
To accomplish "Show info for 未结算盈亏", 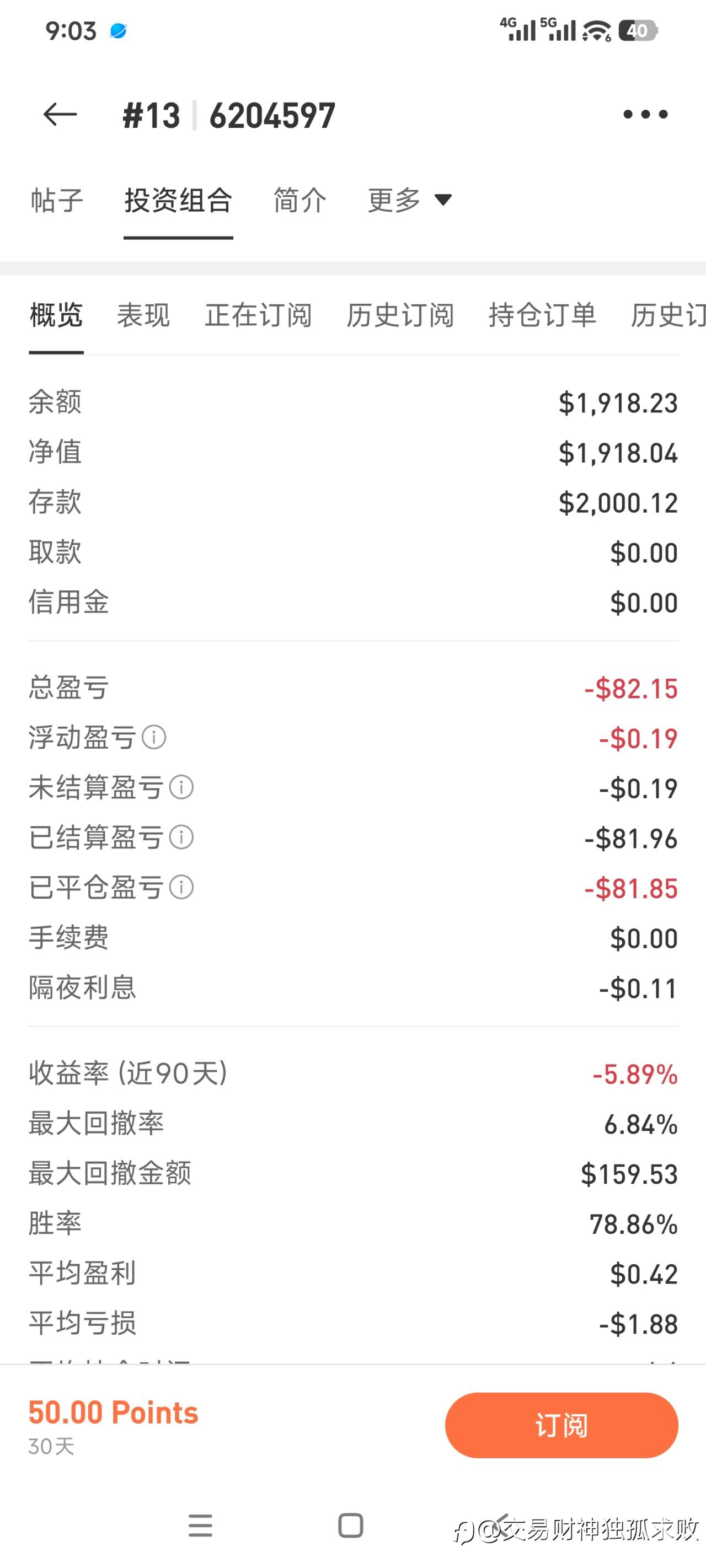I will [x=181, y=788].
